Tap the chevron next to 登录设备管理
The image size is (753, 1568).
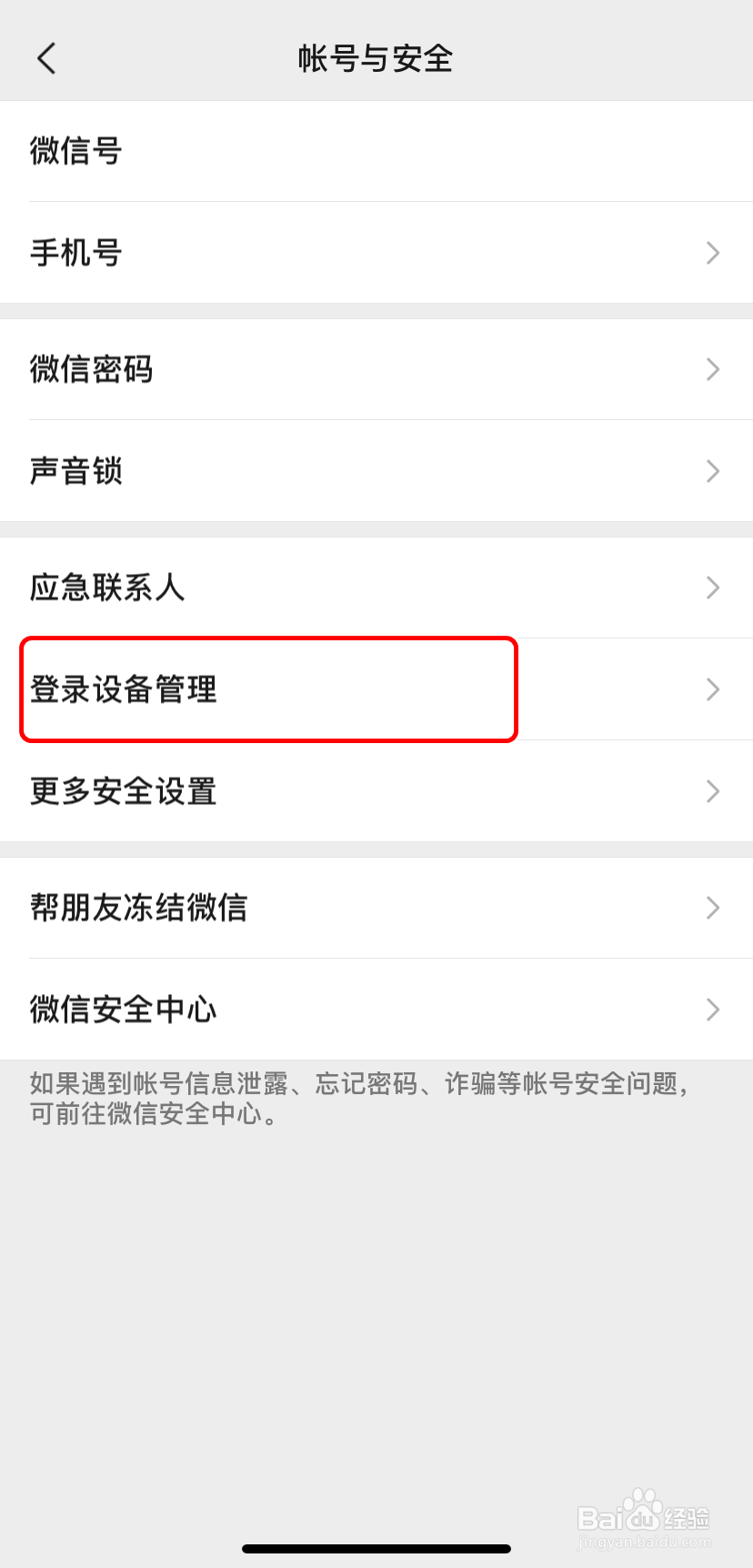[713, 689]
